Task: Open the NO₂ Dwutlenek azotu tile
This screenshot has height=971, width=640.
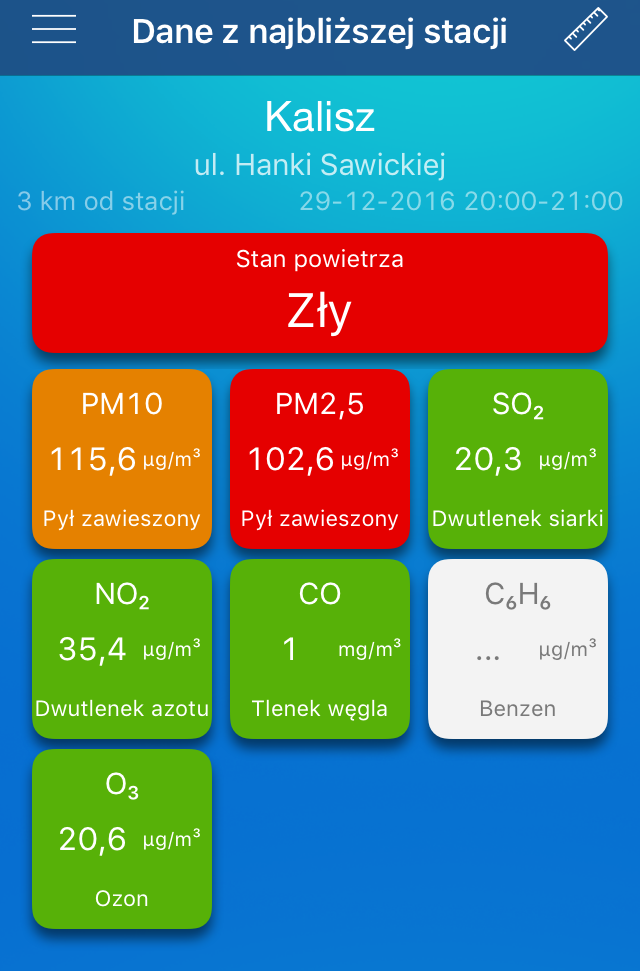Action: pyautogui.click(x=122, y=649)
